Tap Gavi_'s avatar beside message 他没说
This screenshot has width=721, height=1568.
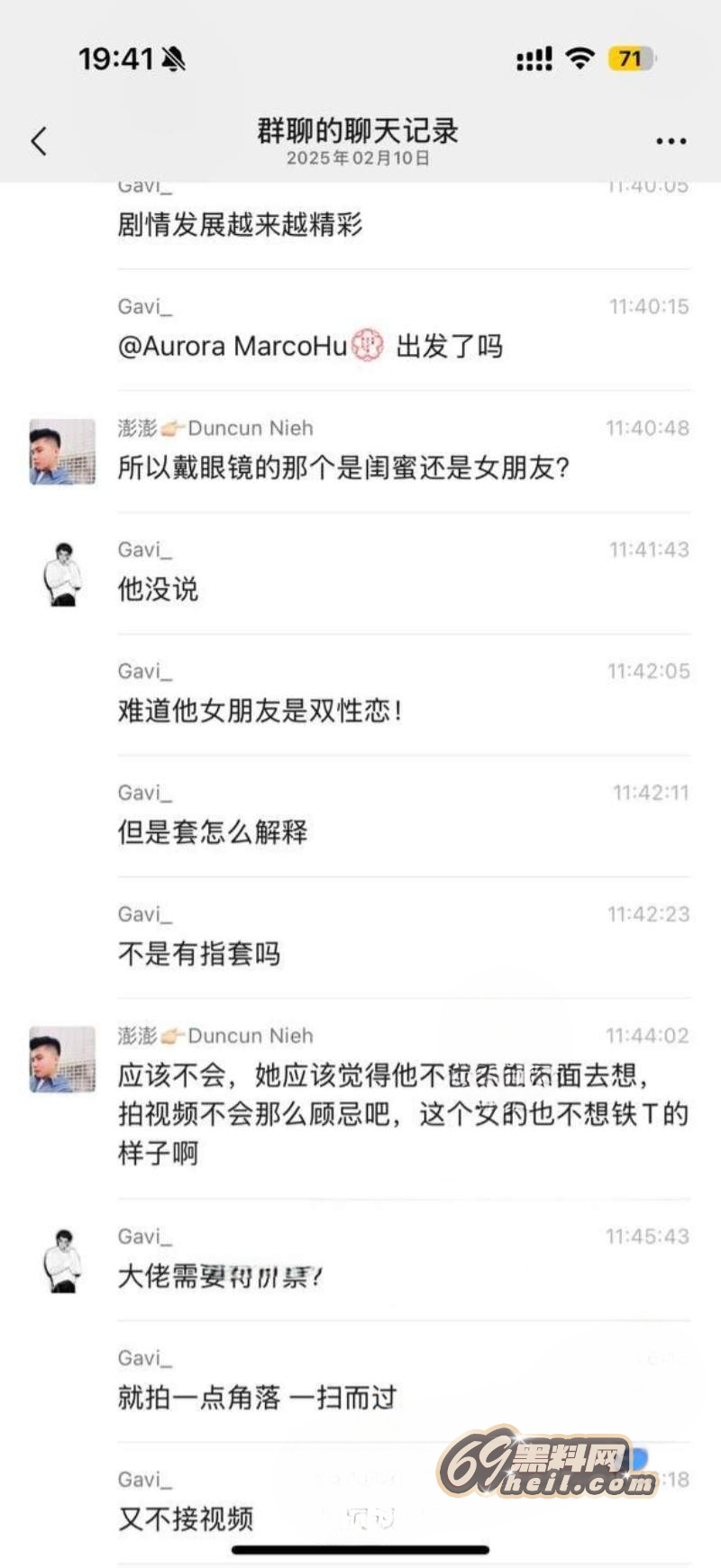click(x=62, y=574)
